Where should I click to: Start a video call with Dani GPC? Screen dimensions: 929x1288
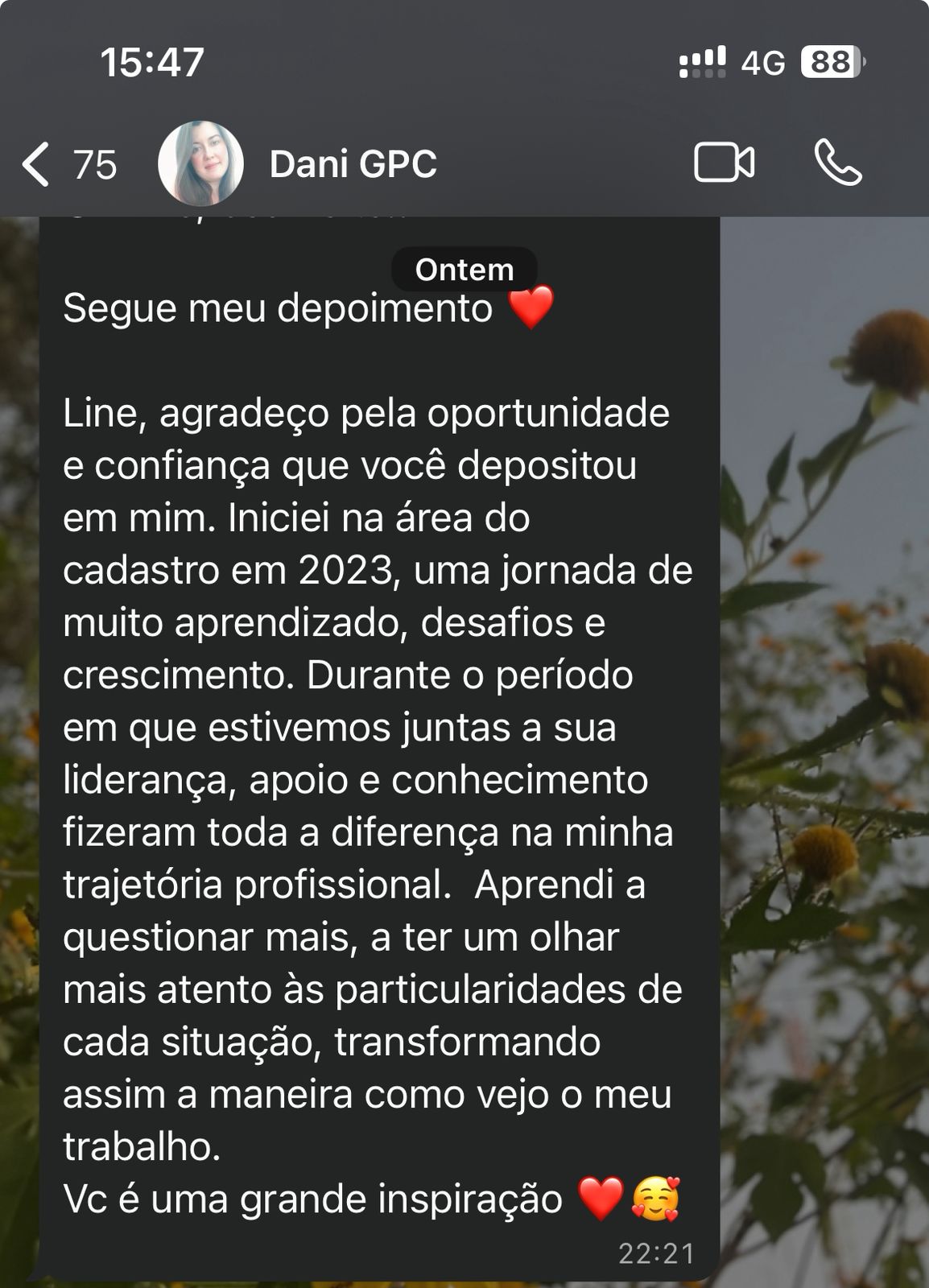click(724, 163)
